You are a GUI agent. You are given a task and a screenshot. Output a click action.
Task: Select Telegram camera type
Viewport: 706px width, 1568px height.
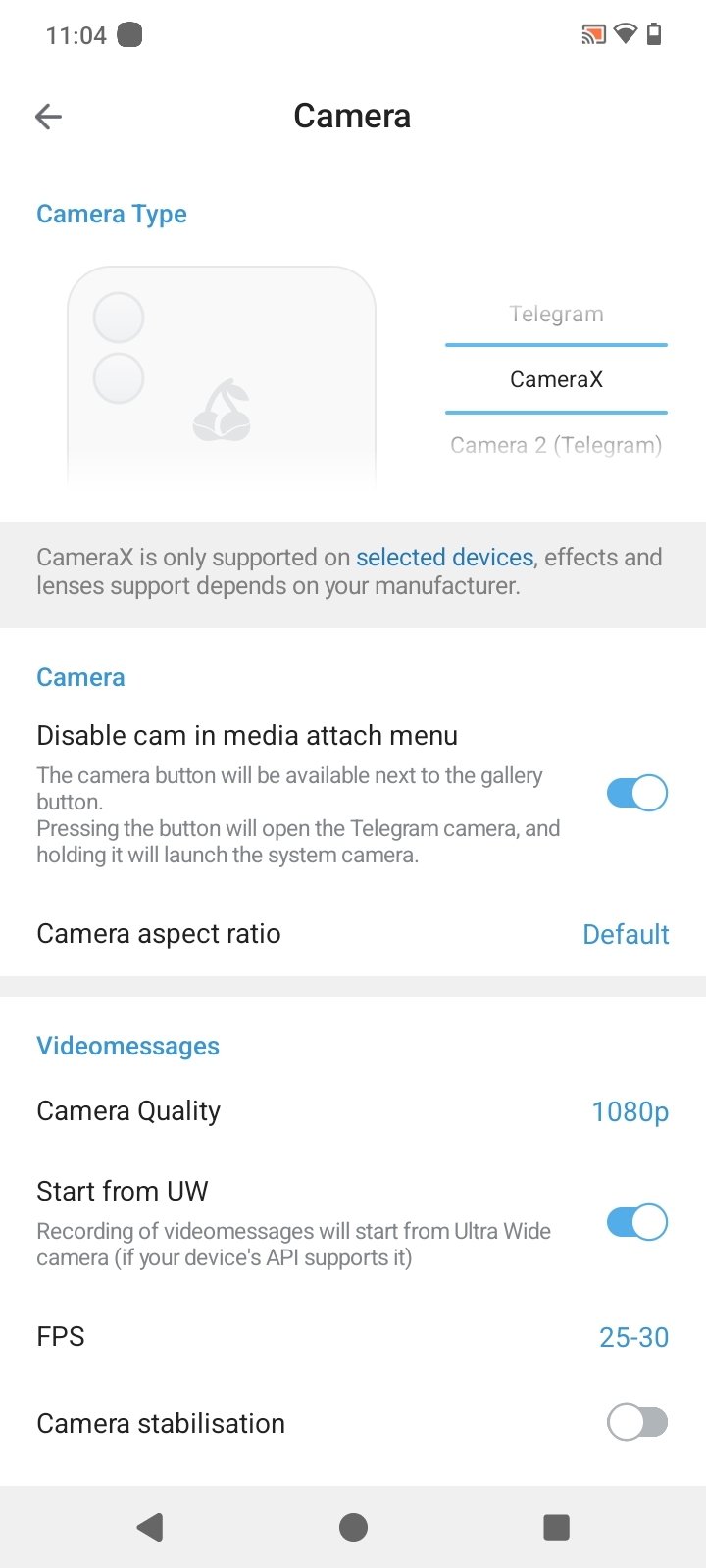click(556, 315)
